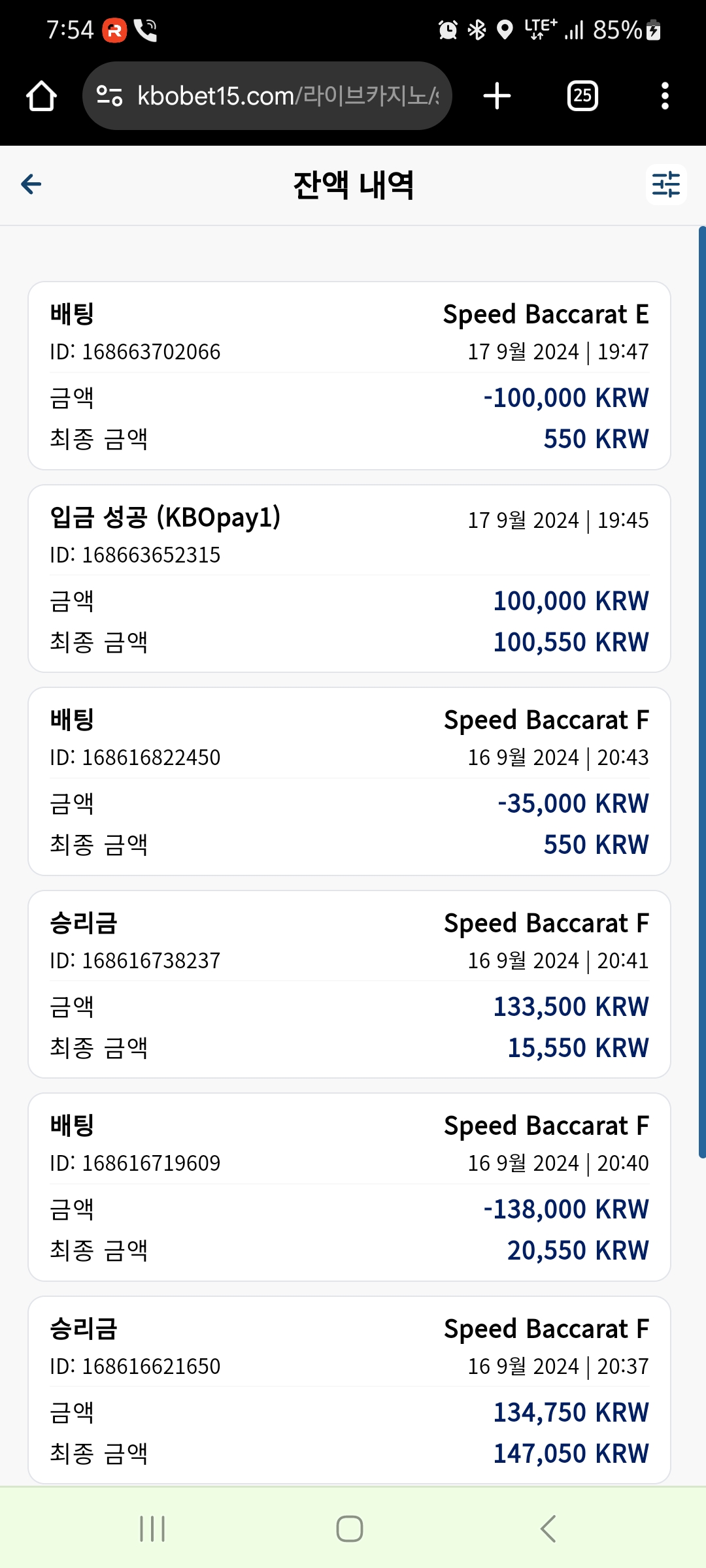Open recent apps from the navigation bar
Screen dimensions: 706x1568
[152, 1529]
